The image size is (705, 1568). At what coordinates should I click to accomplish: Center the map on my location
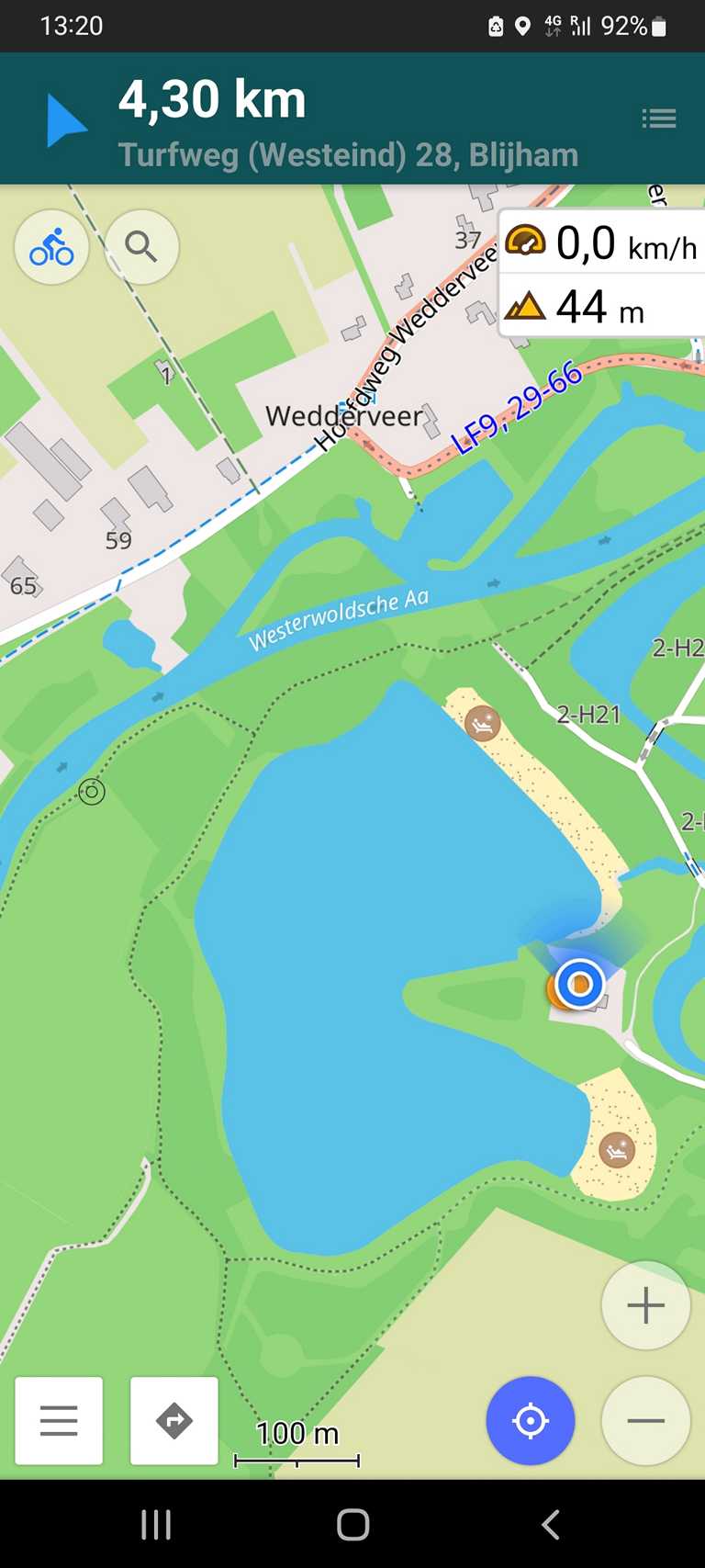tap(531, 1421)
